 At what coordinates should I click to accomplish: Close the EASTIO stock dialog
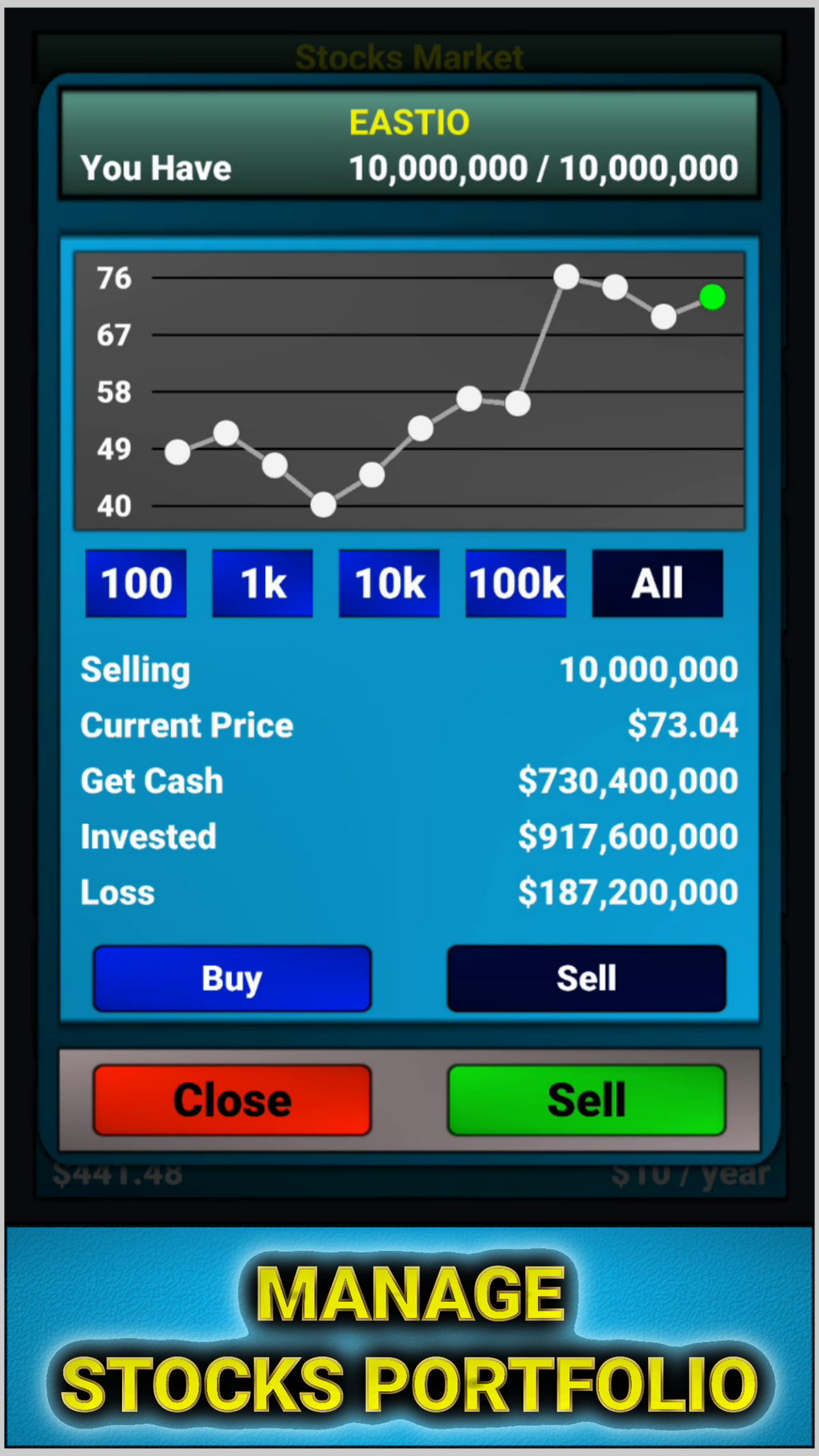click(230, 1099)
